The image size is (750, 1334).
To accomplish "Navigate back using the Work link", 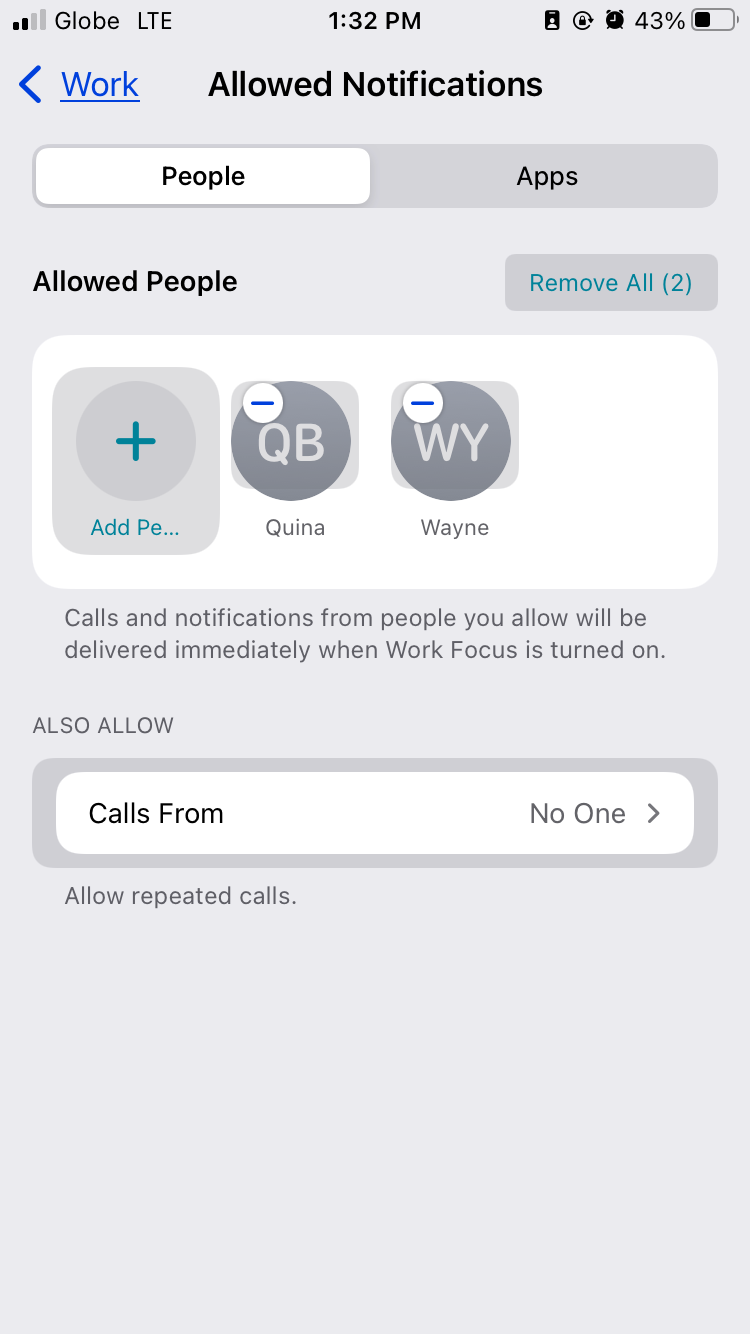I will tap(99, 85).
